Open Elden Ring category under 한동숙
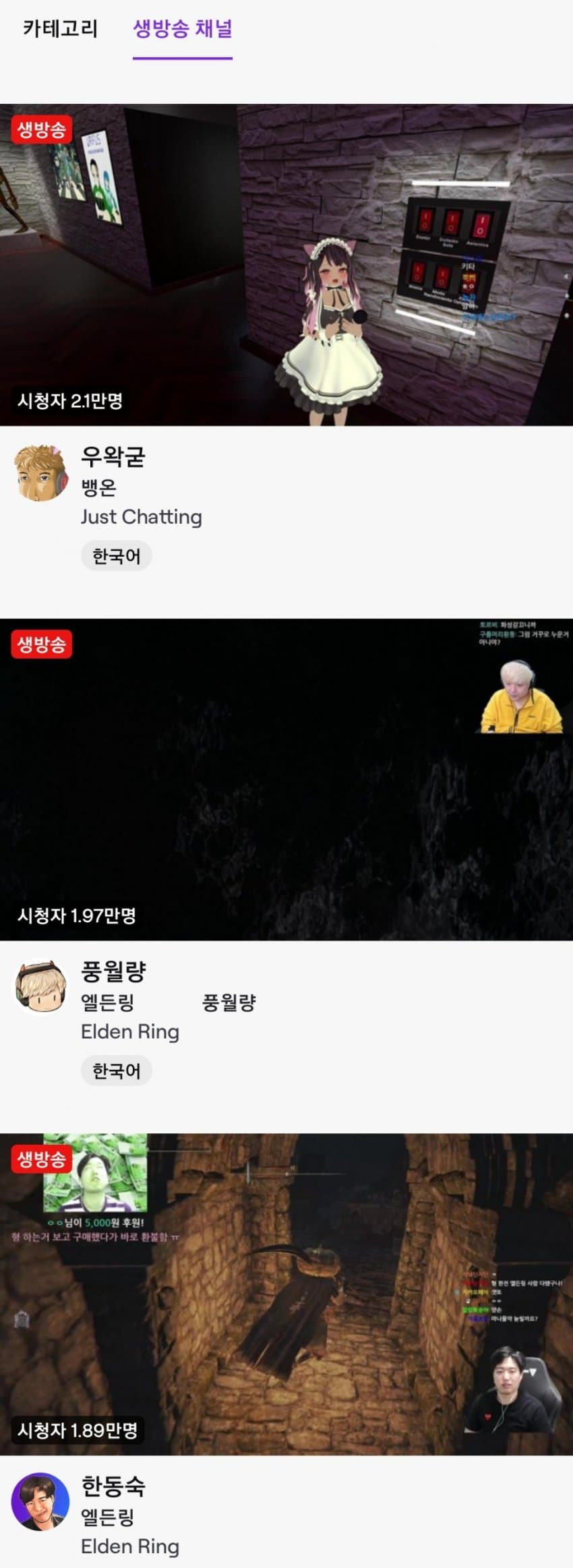 (129, 1546)
